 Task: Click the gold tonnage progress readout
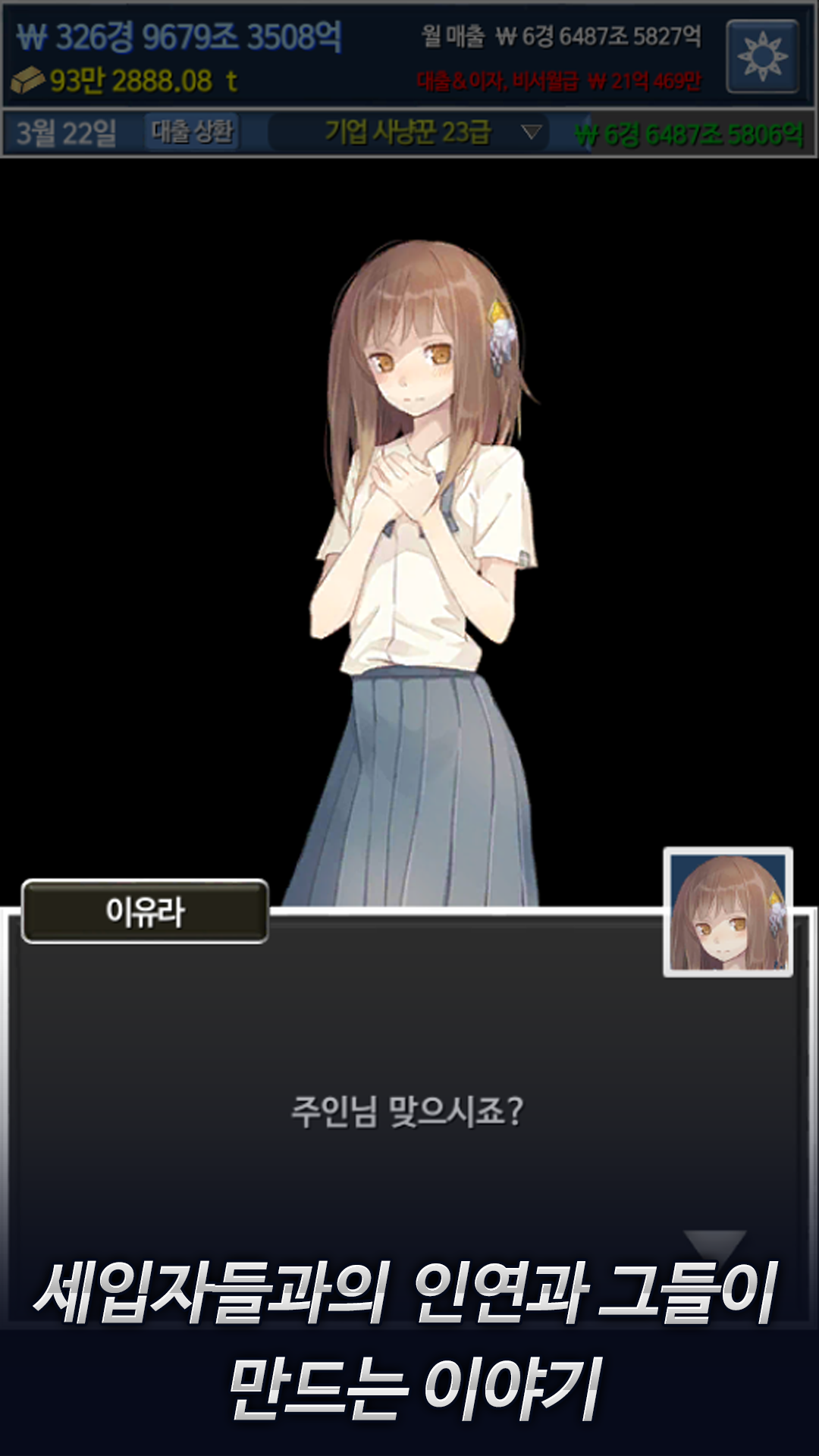(136, 79)
